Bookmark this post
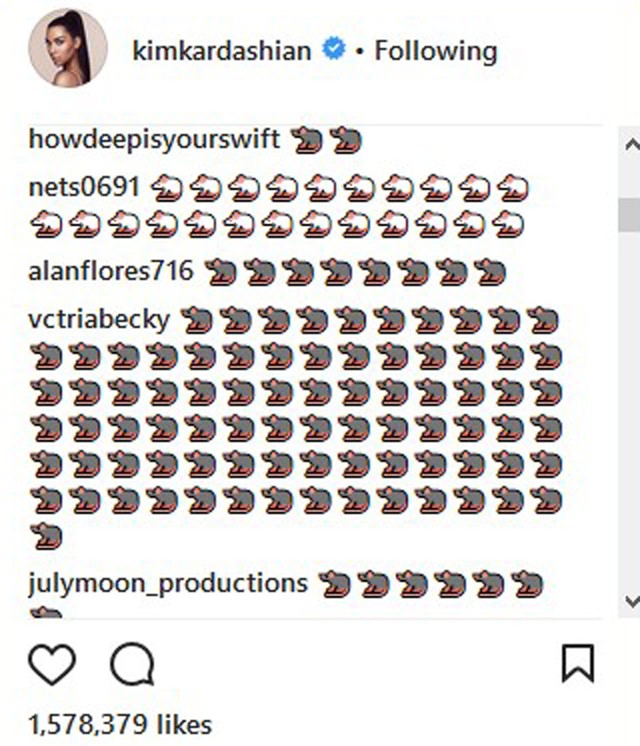 [x=577, y=664]
